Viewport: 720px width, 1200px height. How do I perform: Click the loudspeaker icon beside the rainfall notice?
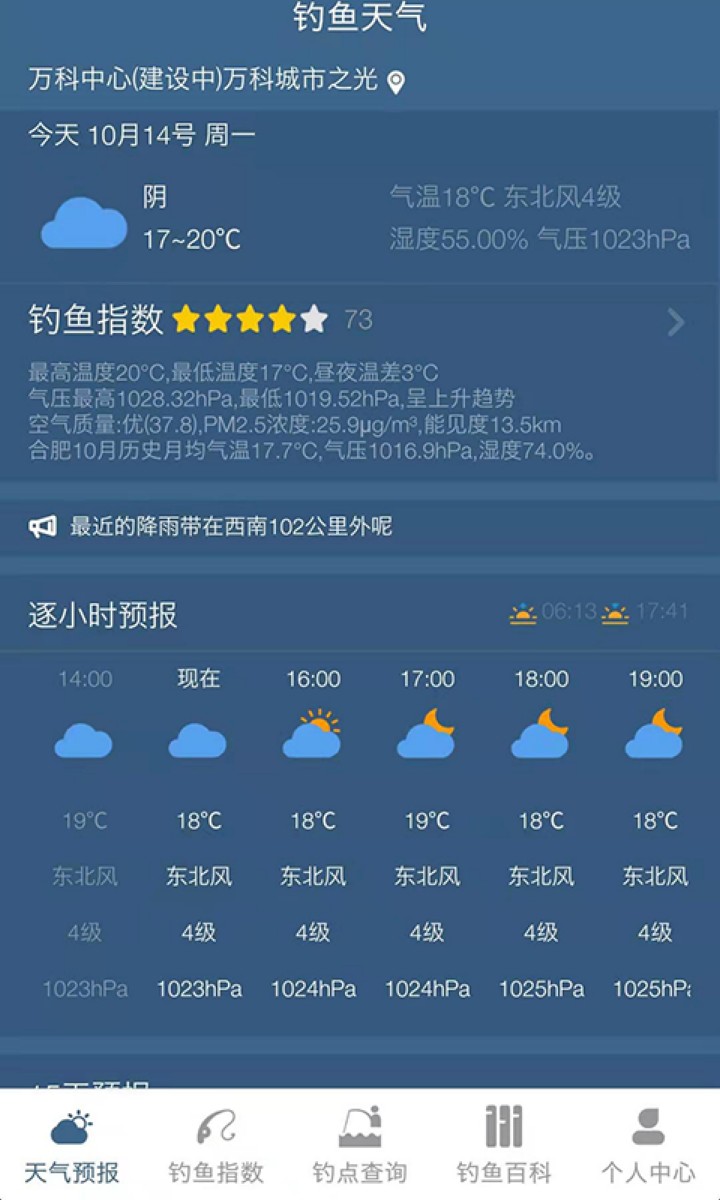click(42, 526)
